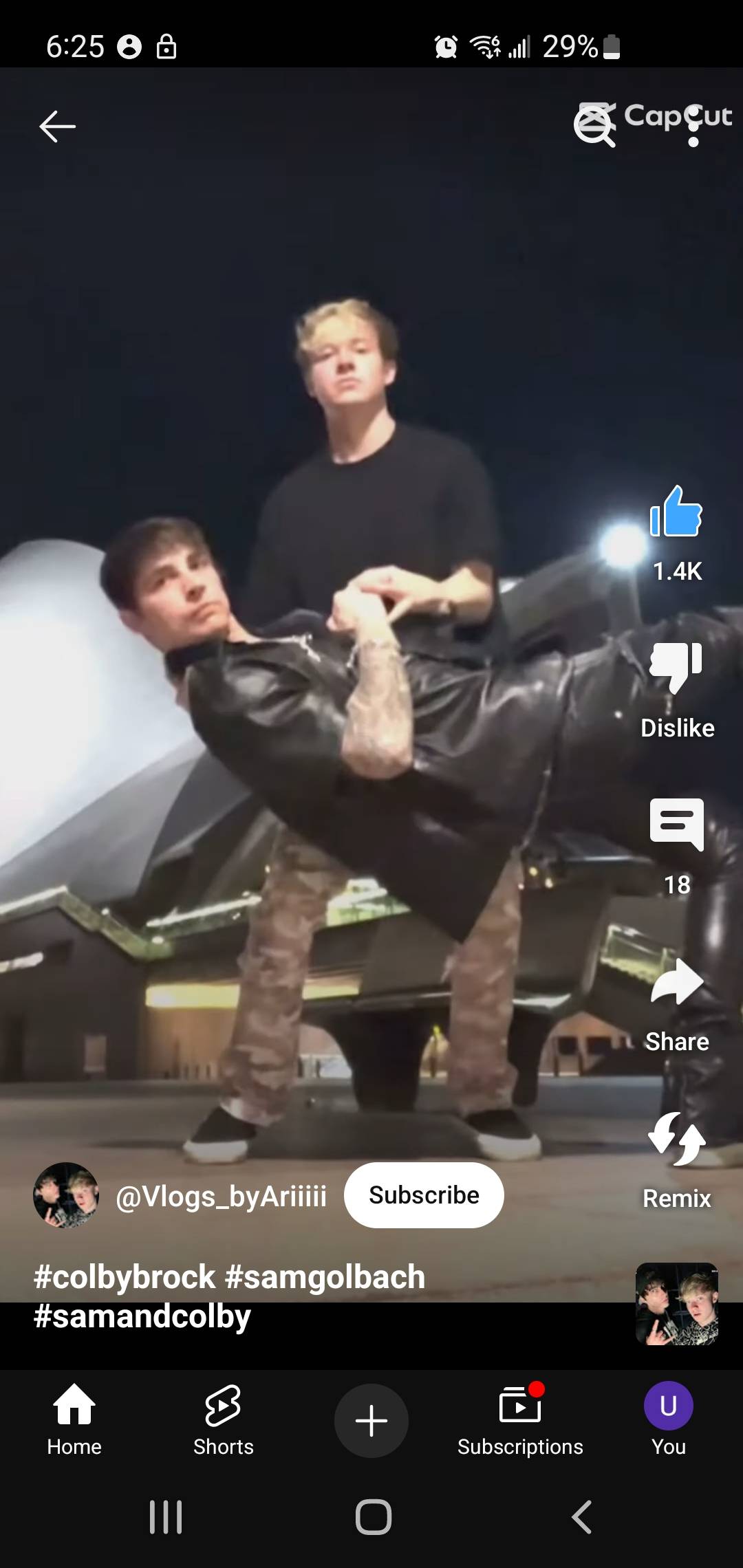Open the #samandcolby hashtag
The width and height of the screenshot is (743, 1568).
(142, 1316)
